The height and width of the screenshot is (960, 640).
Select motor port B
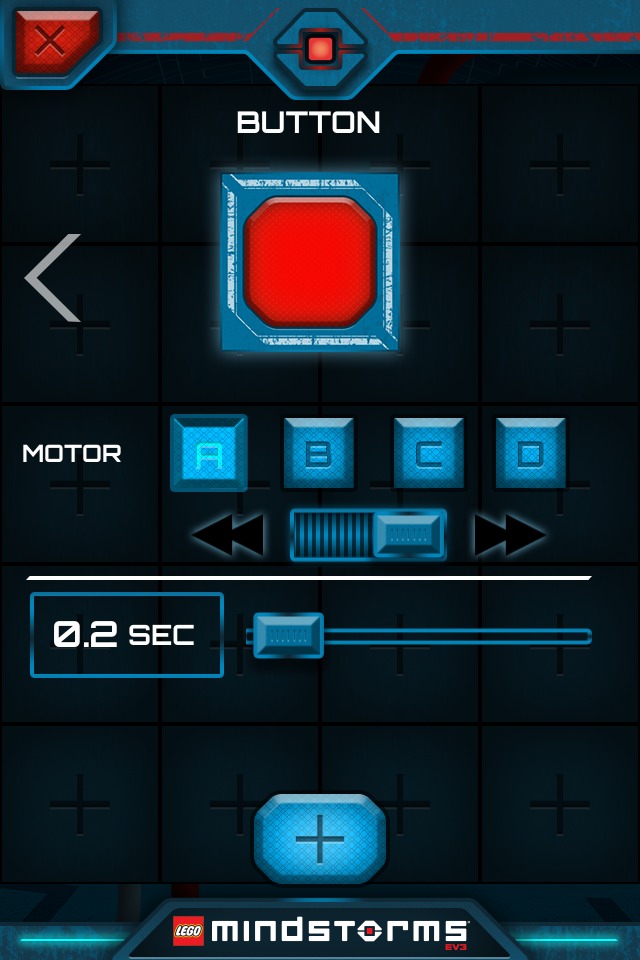pyautogui.click(x=318, y=453)
